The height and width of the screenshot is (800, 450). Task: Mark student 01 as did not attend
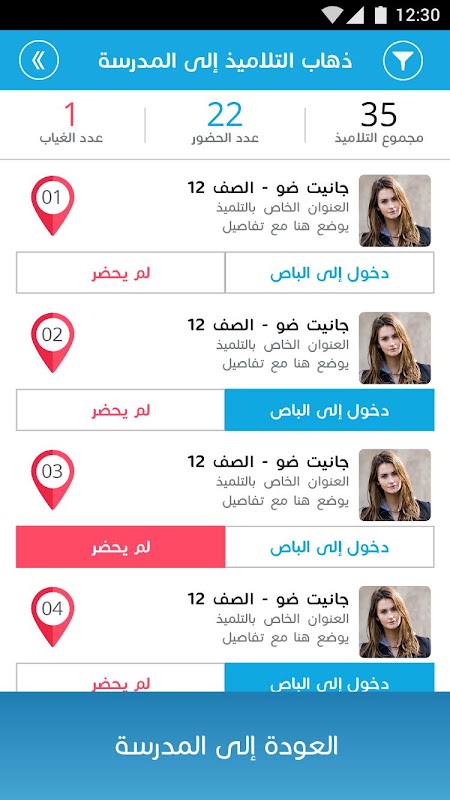120,273
